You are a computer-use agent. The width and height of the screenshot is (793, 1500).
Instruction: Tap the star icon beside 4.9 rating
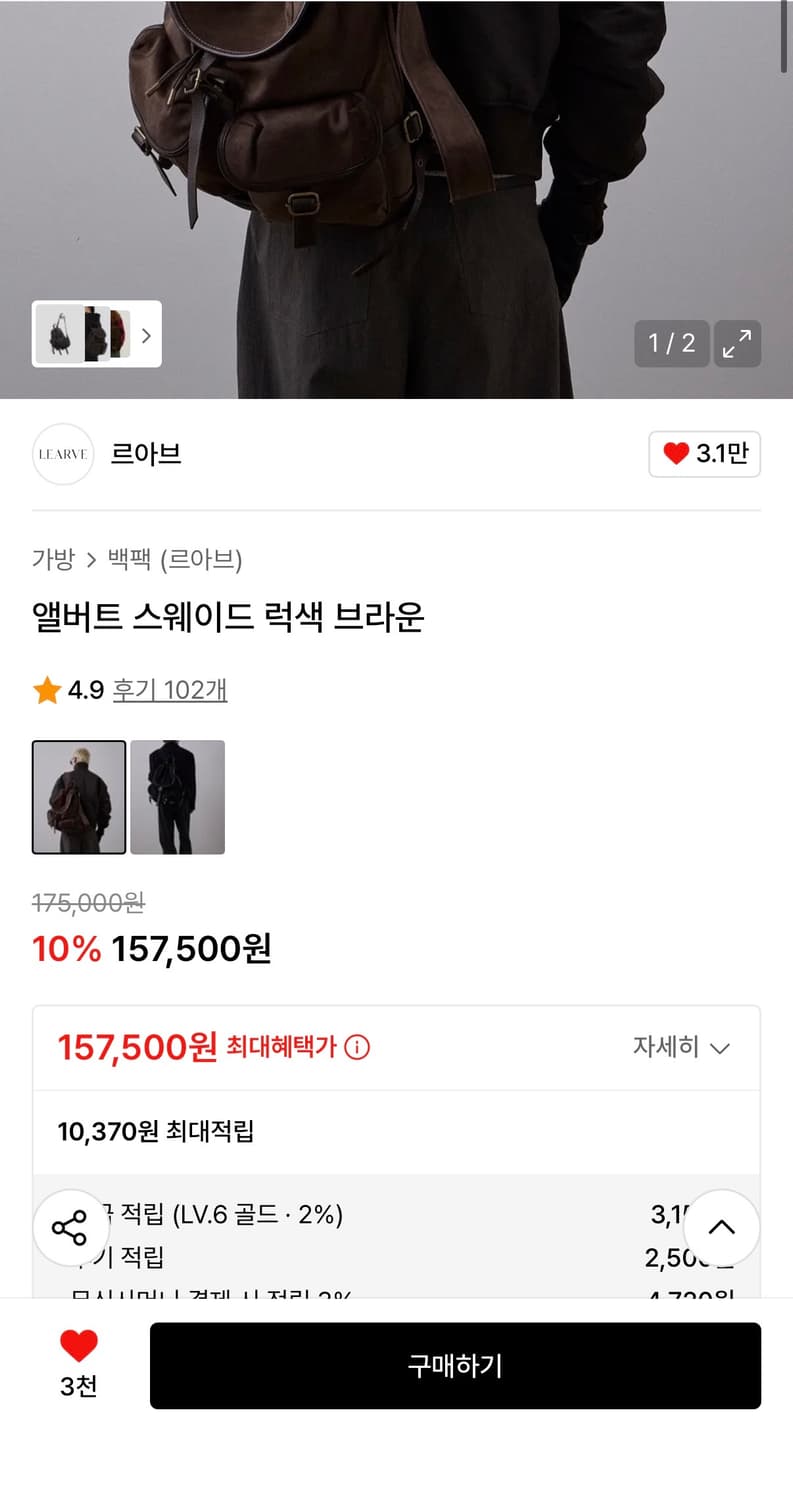point(46,689)
